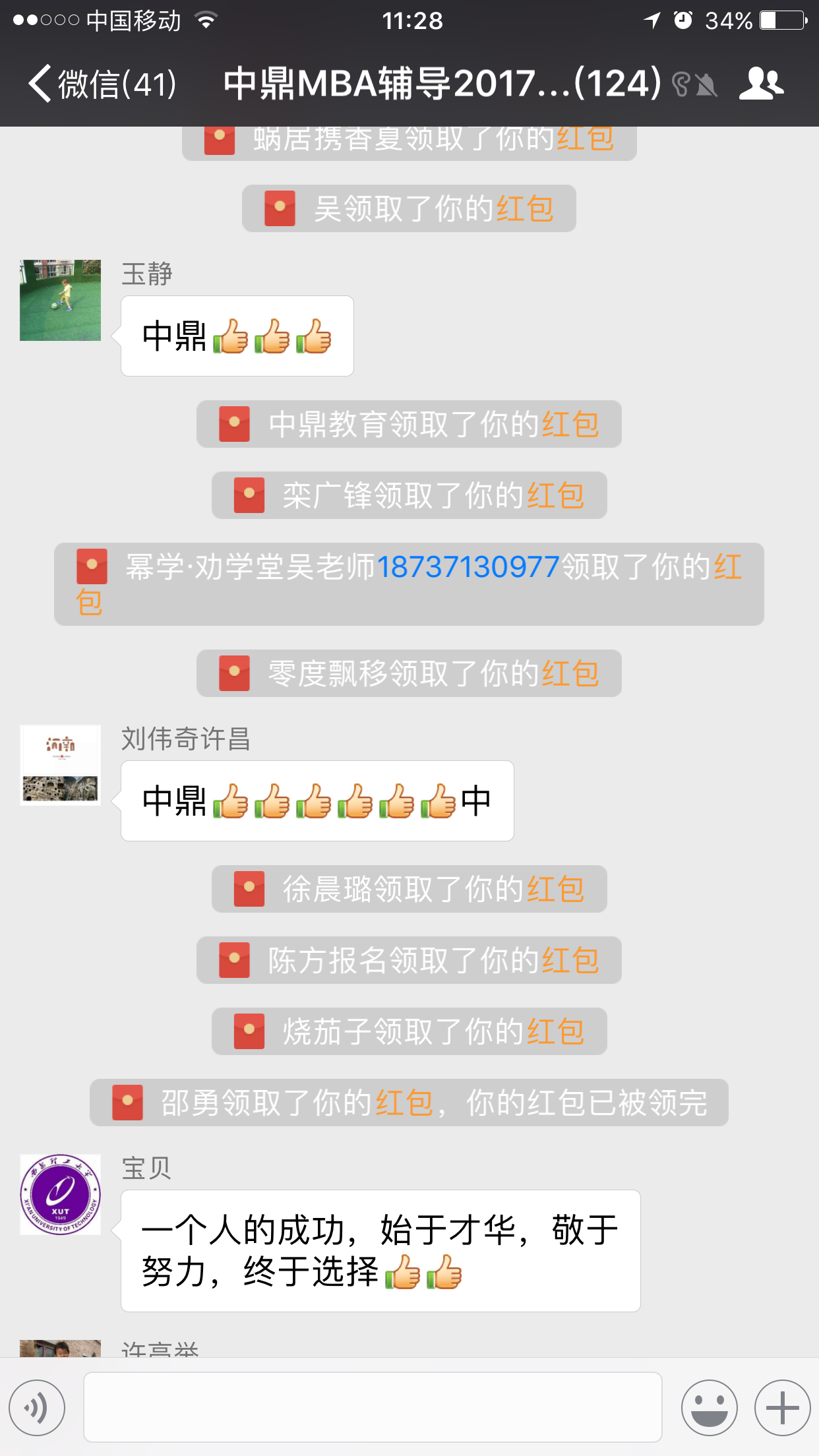Viewport: 819px width, 1456px height.
Task: Tap the phone number 18737130977 link
Action: [x=468, y=567]
